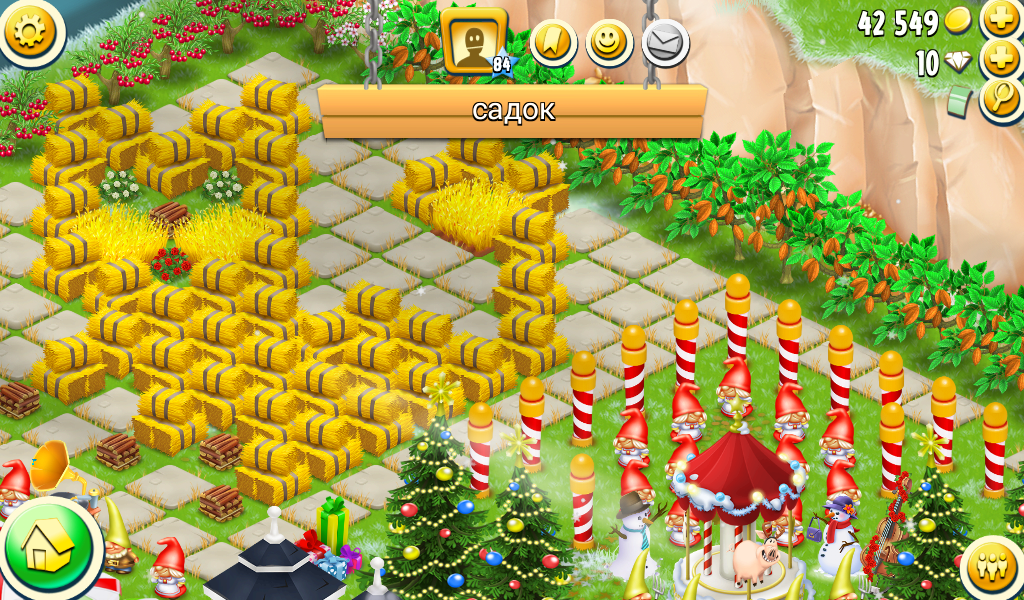
Task: Add more diamonds with plus button
Action: [1000, 60]
